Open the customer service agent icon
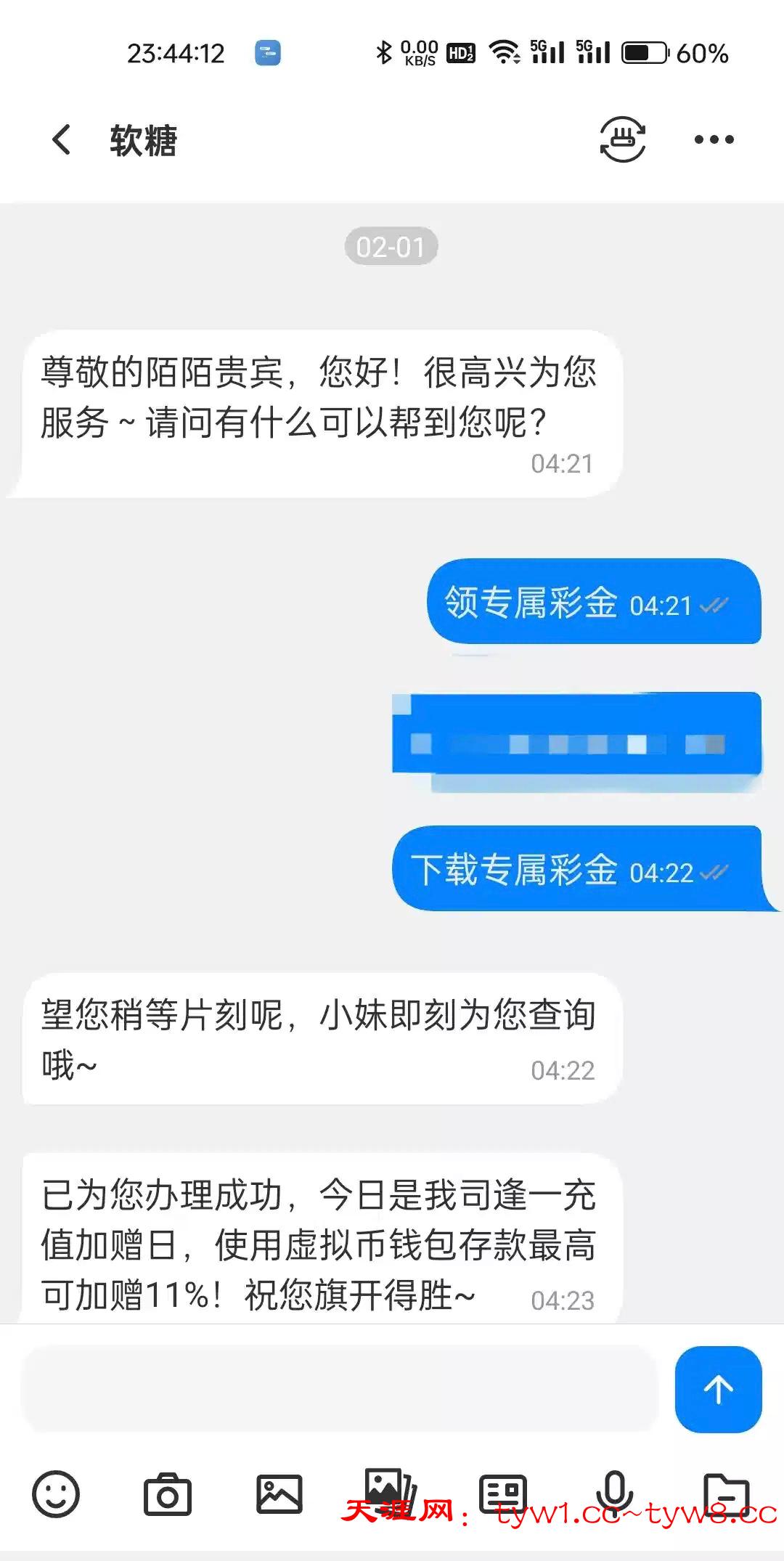 [x=622, y=139]
